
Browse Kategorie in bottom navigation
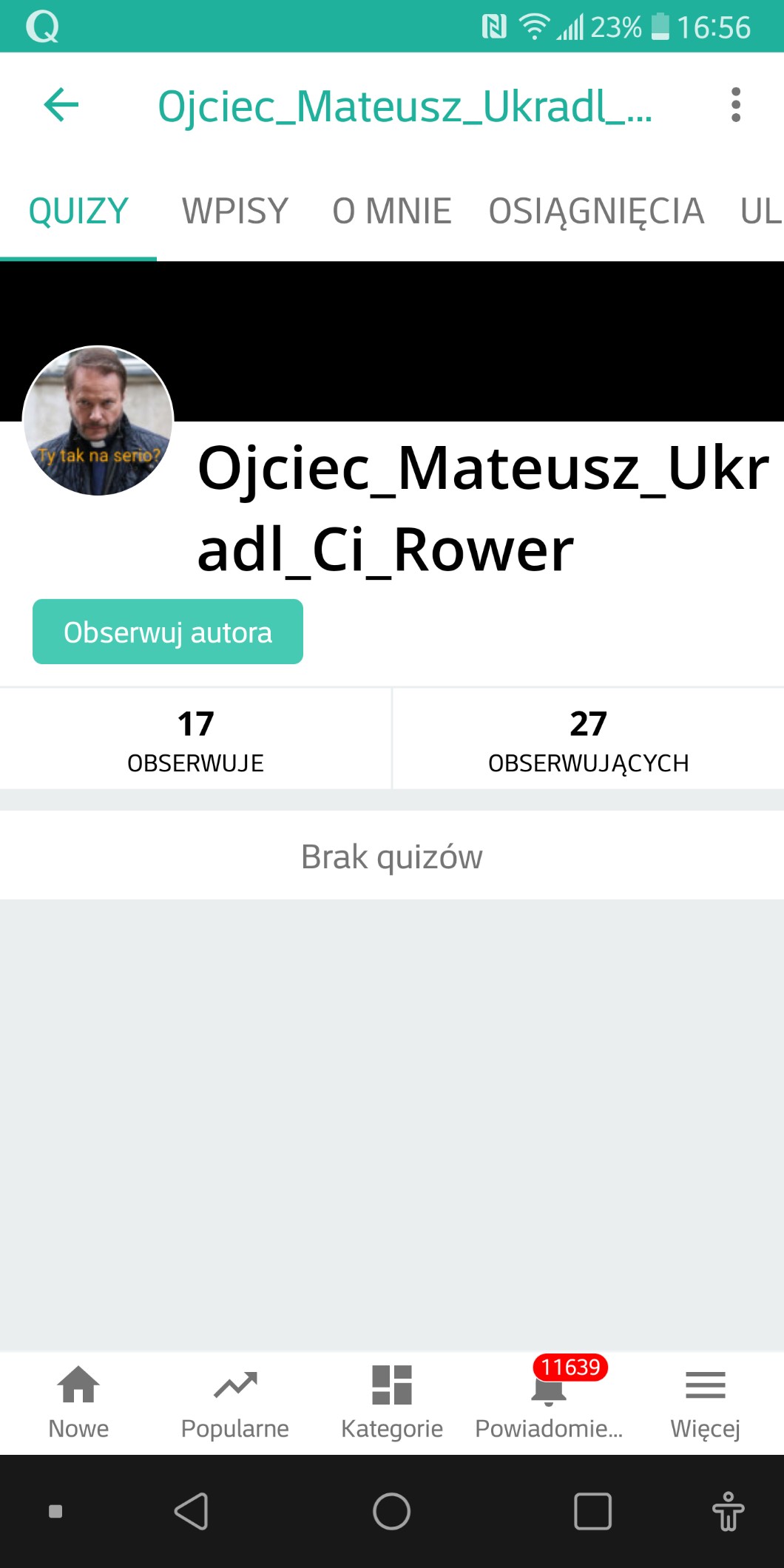(392, 1402)
